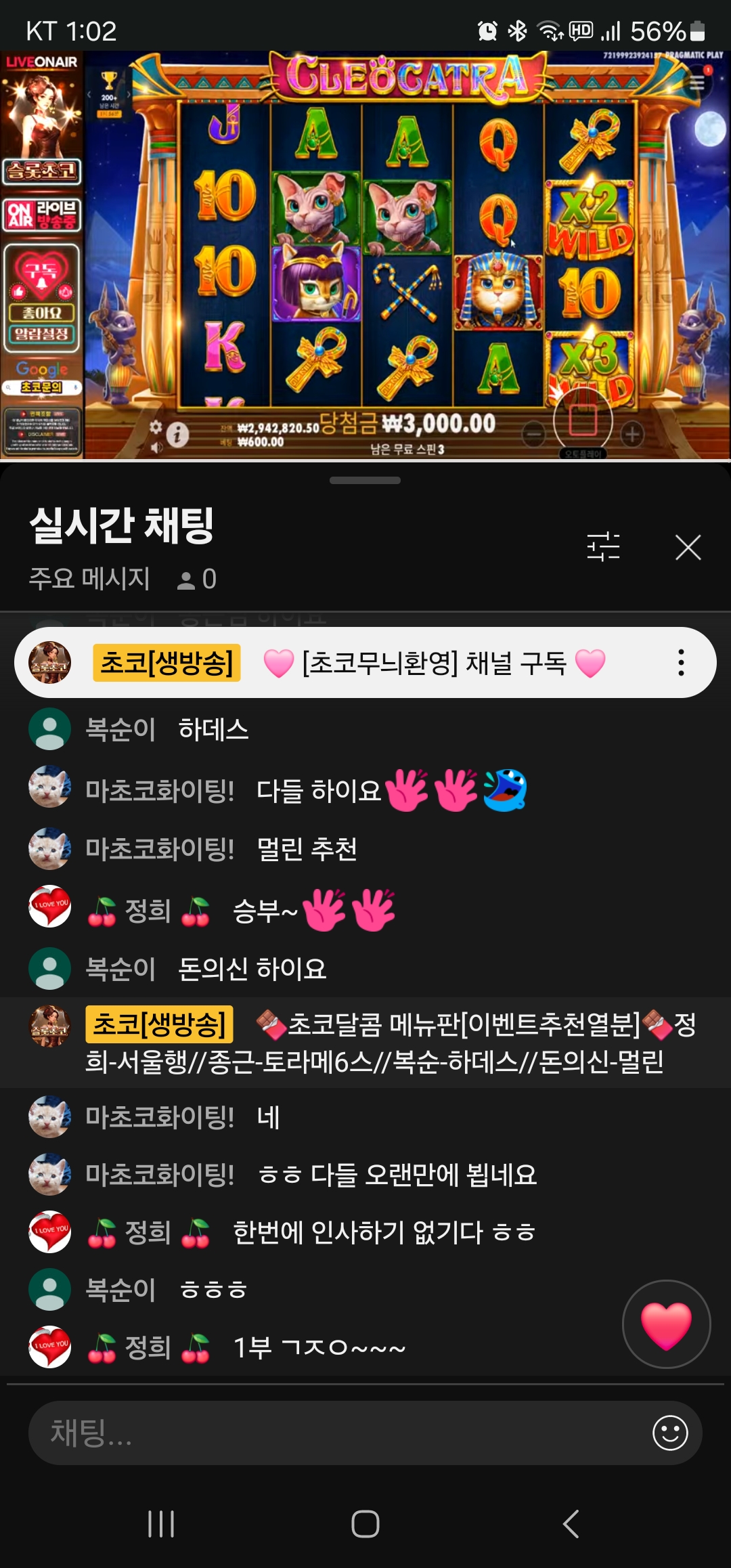Open the emoji picker

pos(670,1433)
